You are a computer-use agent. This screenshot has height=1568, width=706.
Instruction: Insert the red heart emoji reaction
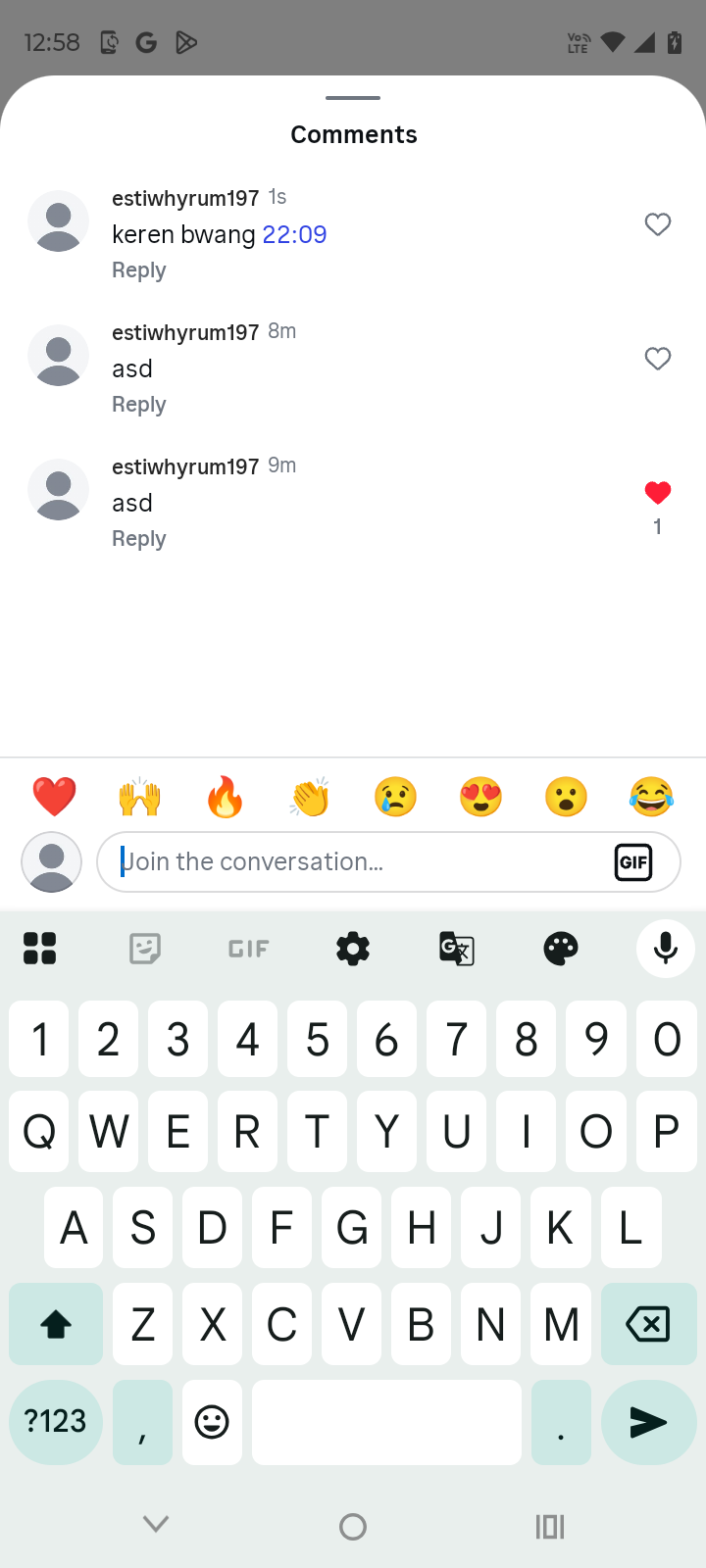coord(55,797)
